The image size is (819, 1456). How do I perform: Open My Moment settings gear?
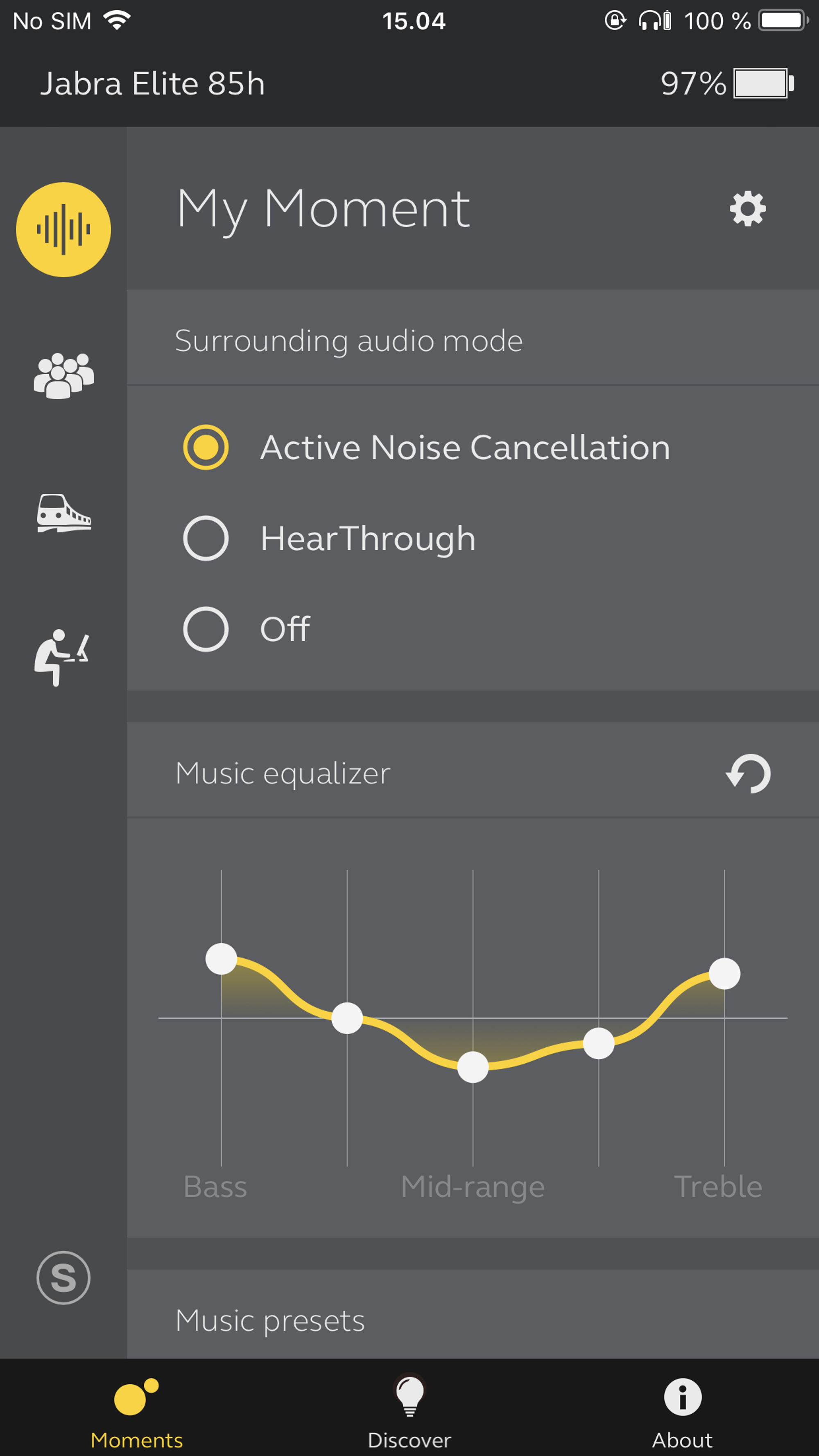click(747, 208)
